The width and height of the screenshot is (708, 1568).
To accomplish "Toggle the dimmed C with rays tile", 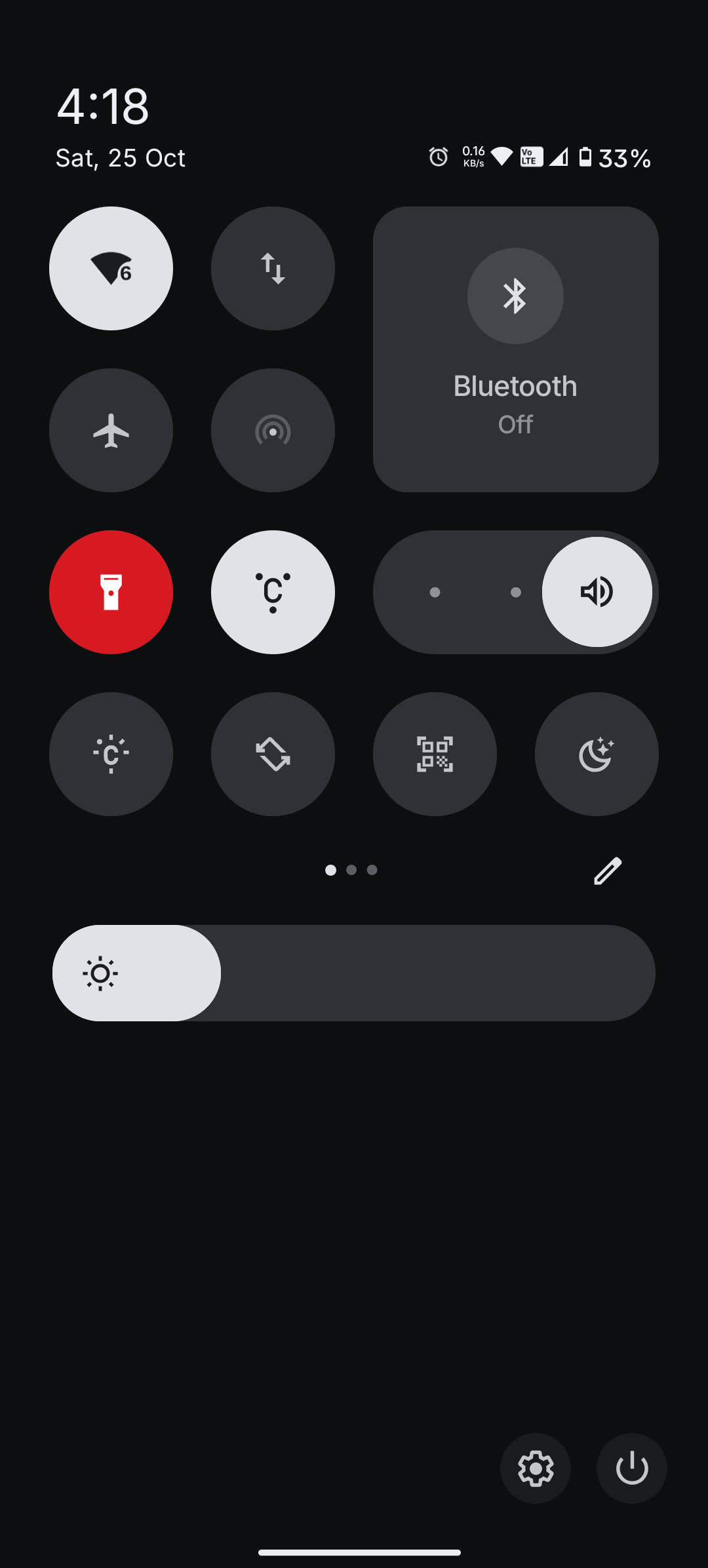I will pyautogui.click(x=111, y=754).
